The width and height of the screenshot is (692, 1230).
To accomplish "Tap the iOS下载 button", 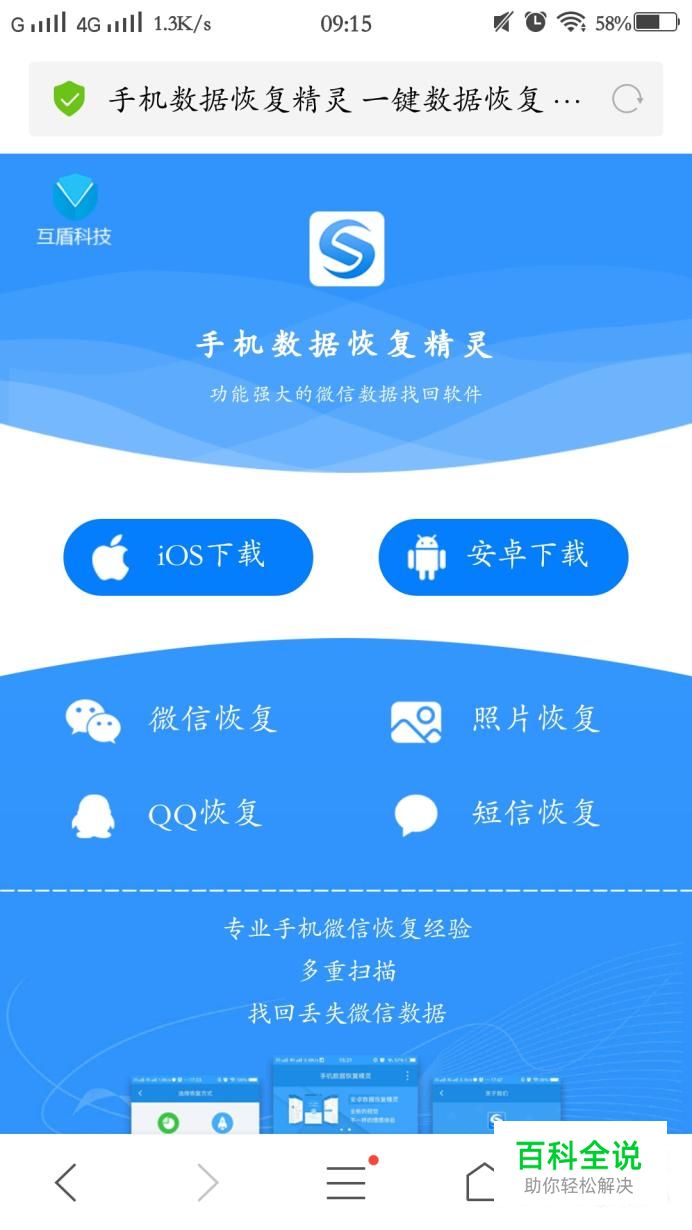I will 188,557.
